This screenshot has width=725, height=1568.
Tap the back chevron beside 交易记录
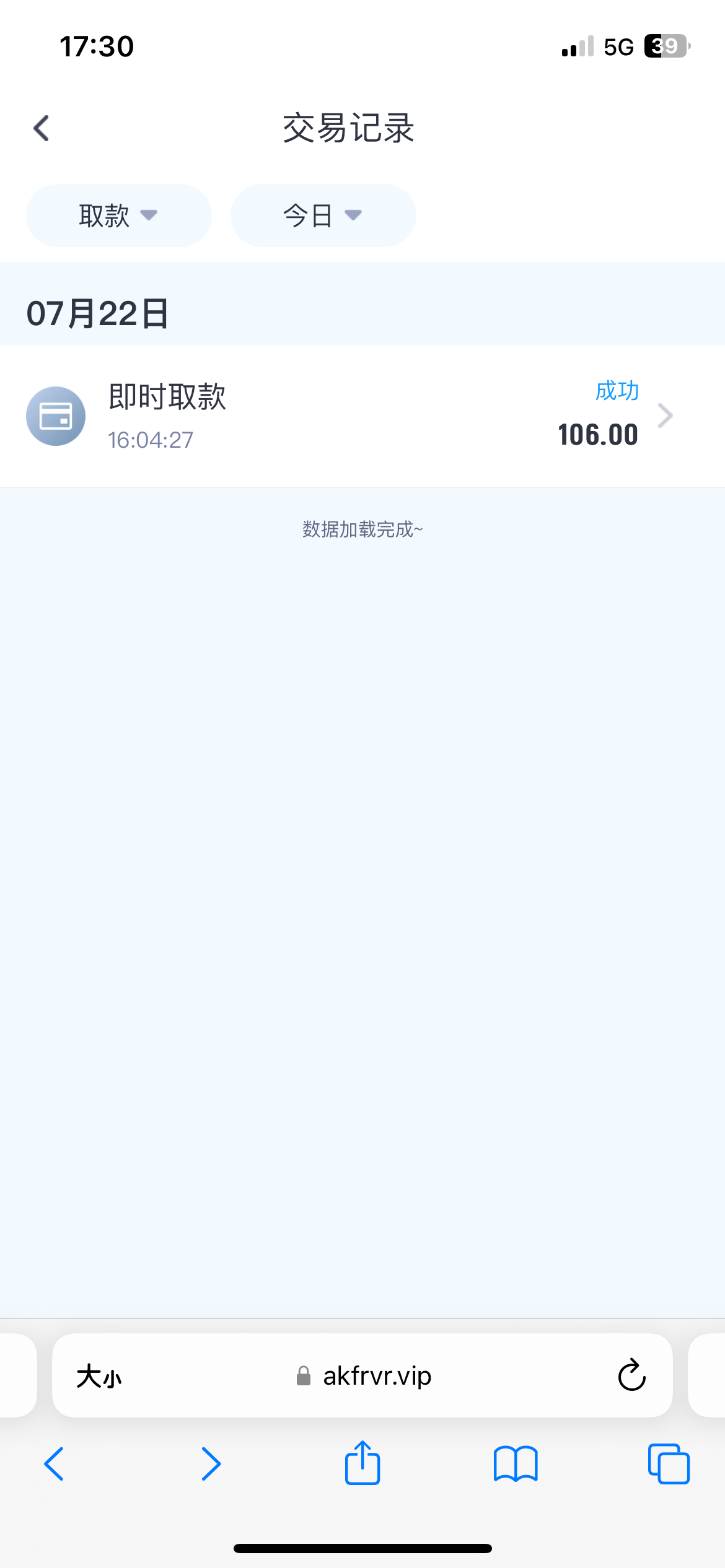click(x=41, y=128)
